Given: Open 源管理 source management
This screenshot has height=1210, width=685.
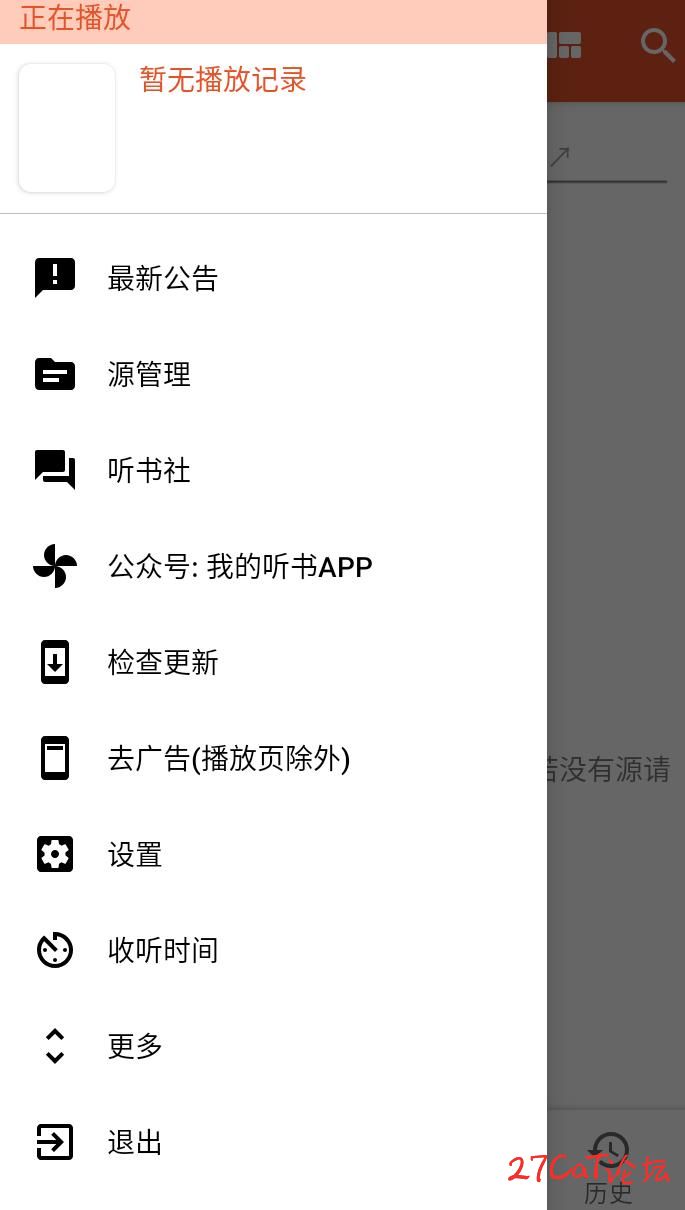Looking at the screenshot, I should 149,374.
